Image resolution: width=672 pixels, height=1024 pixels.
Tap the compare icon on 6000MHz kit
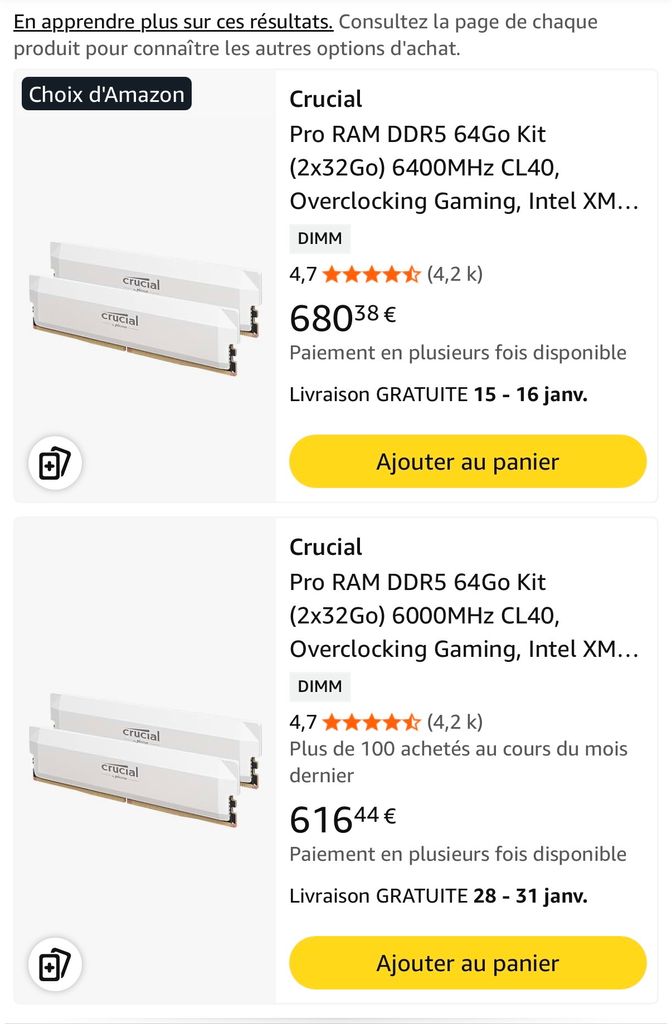pyautogui.click(x=54, y=966)
